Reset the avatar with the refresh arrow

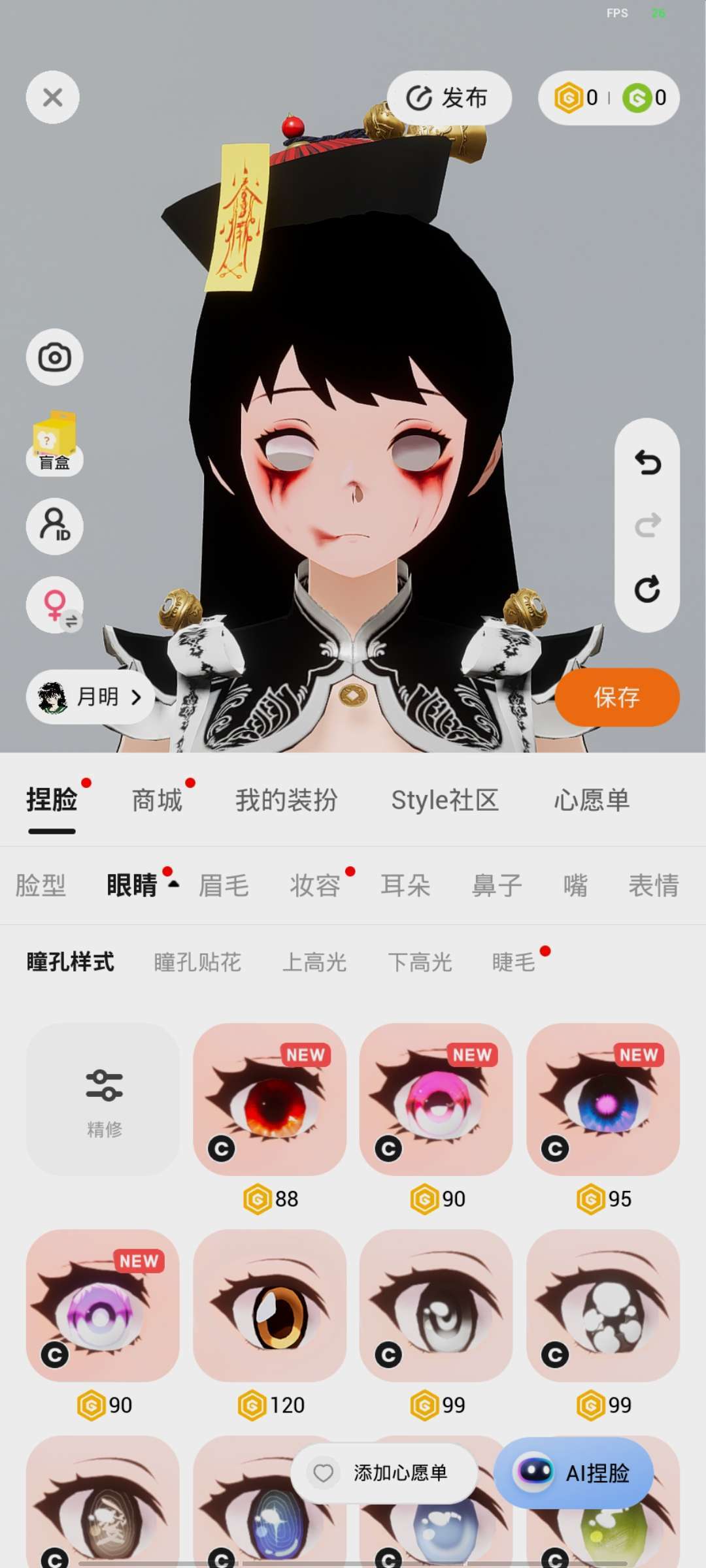click(647, 589)
